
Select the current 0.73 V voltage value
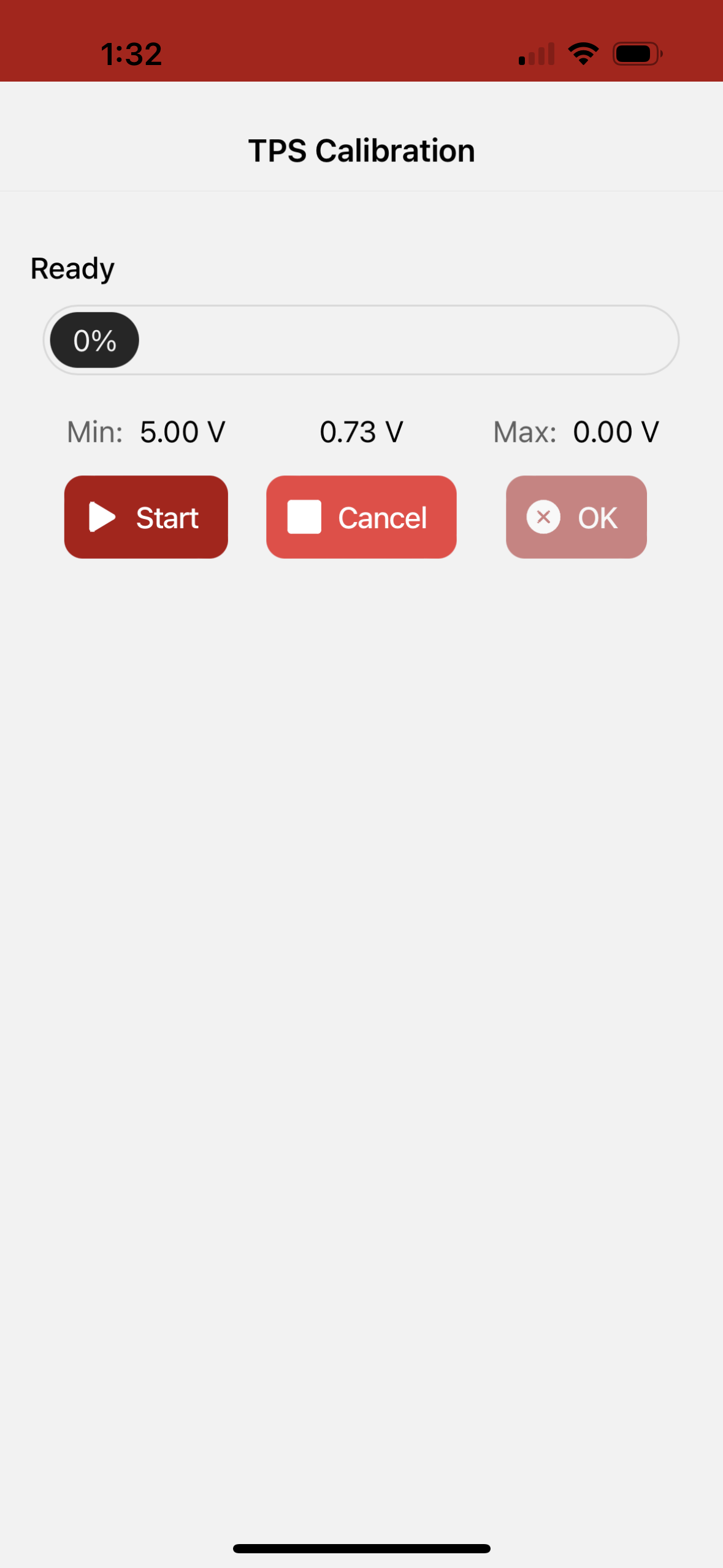[361, 431]
